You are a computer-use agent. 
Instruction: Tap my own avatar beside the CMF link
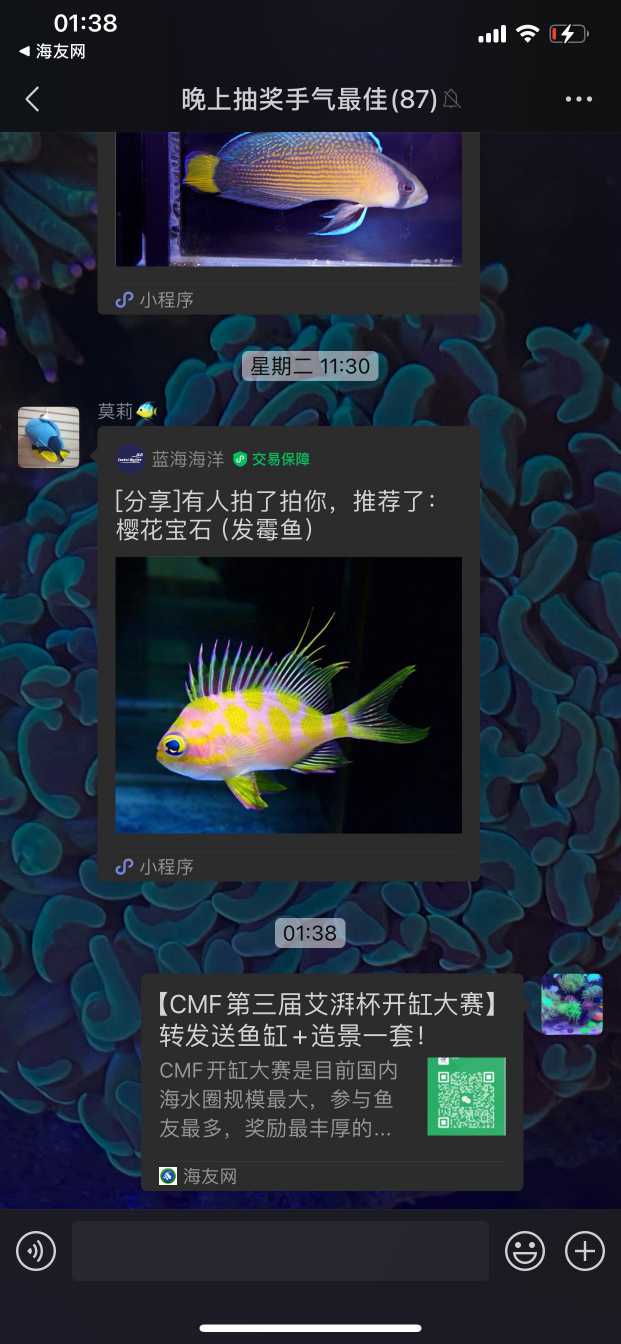pos(572,1004)
